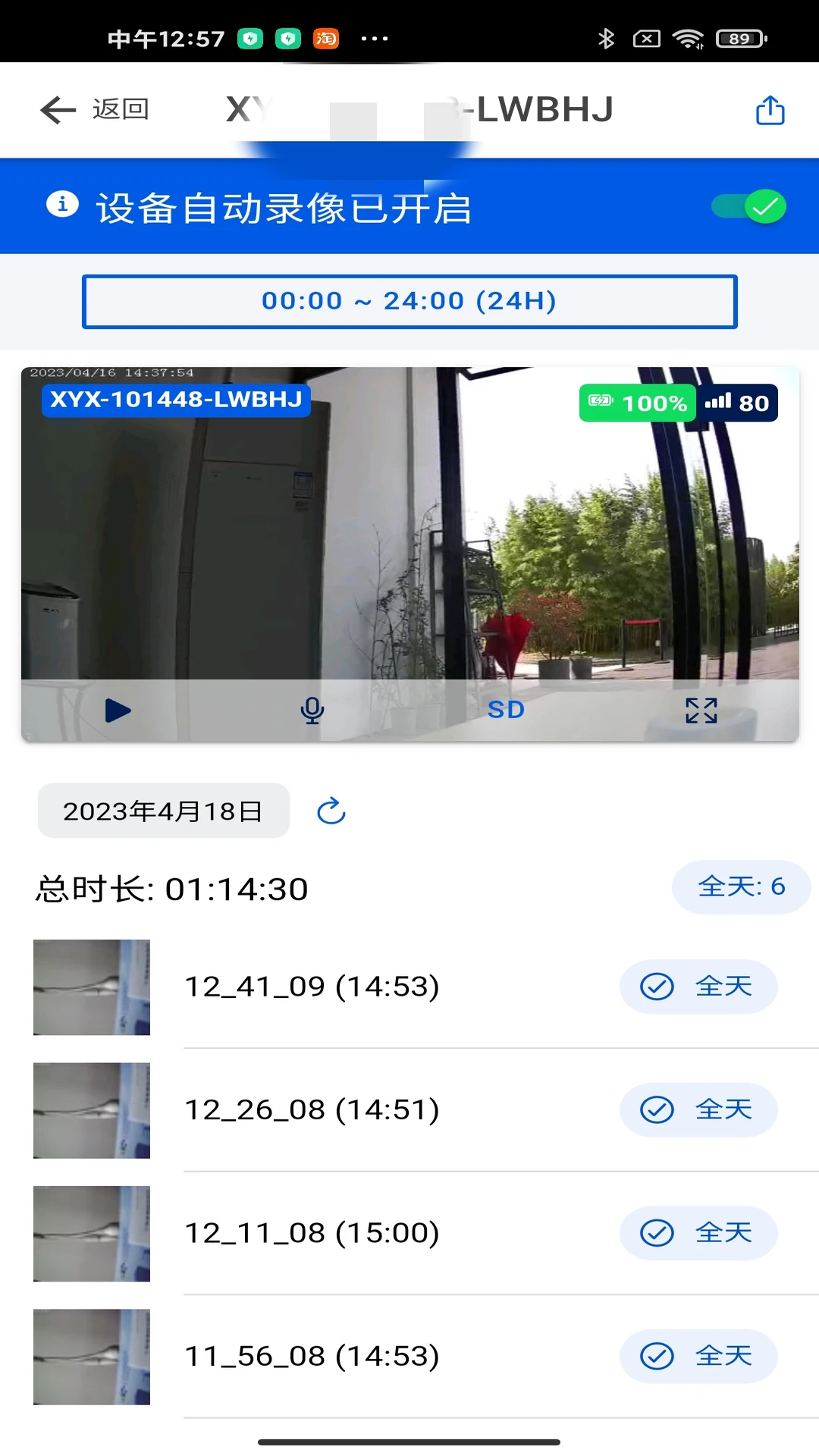
Task: Share this device via the share icon
Action: 770,111
